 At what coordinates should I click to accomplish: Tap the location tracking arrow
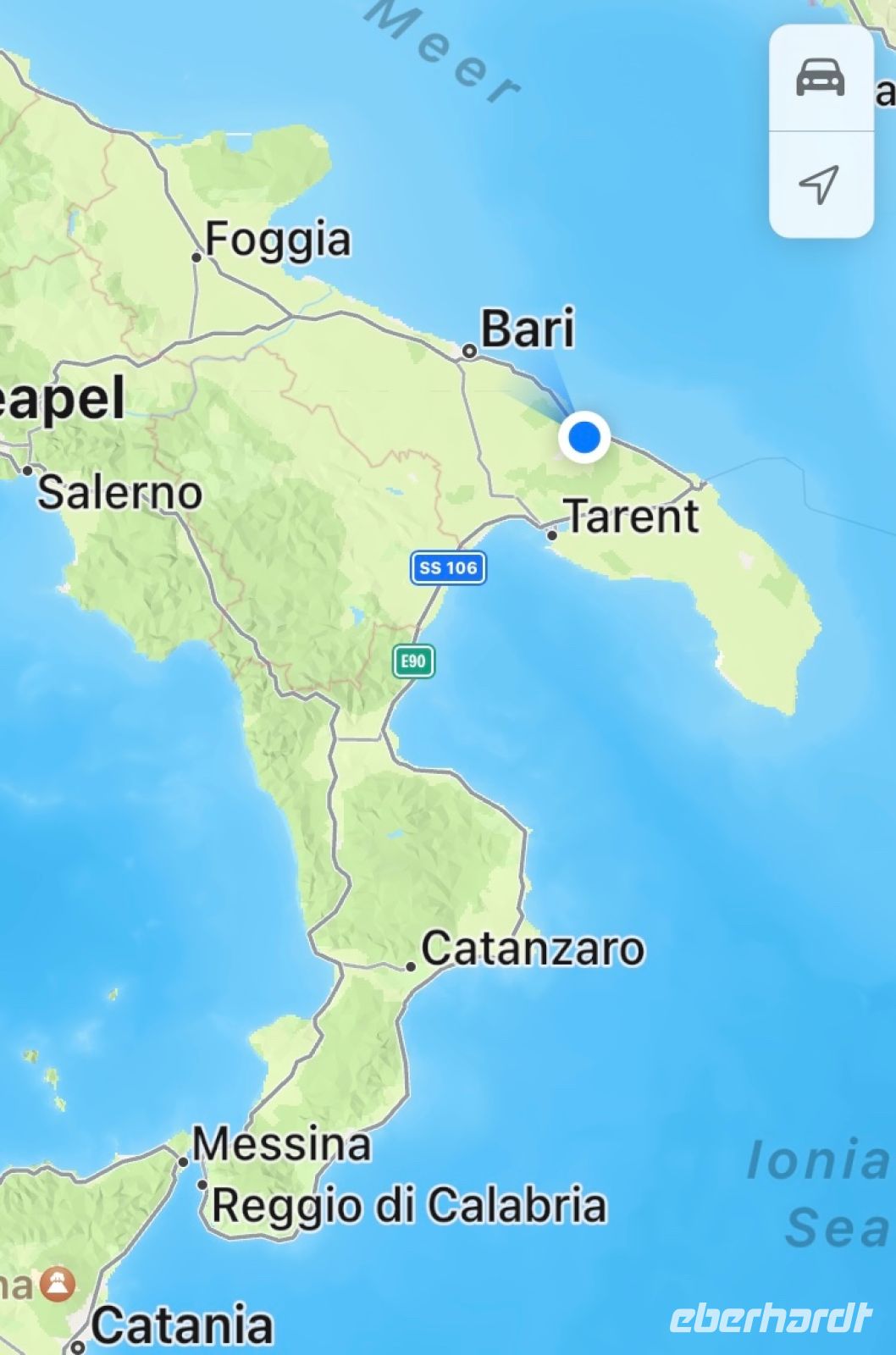pyautogui.click(x=820, y=184)
